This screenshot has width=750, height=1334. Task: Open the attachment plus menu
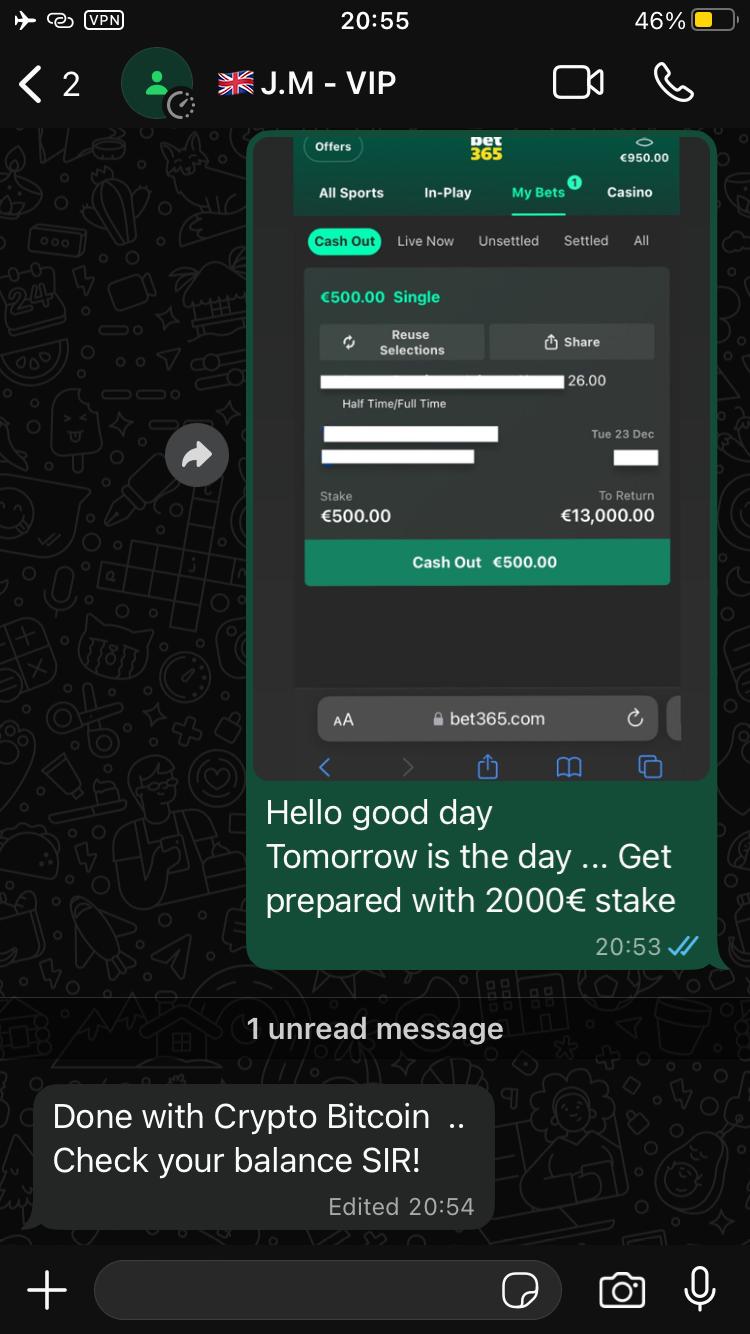[46, 1290]
